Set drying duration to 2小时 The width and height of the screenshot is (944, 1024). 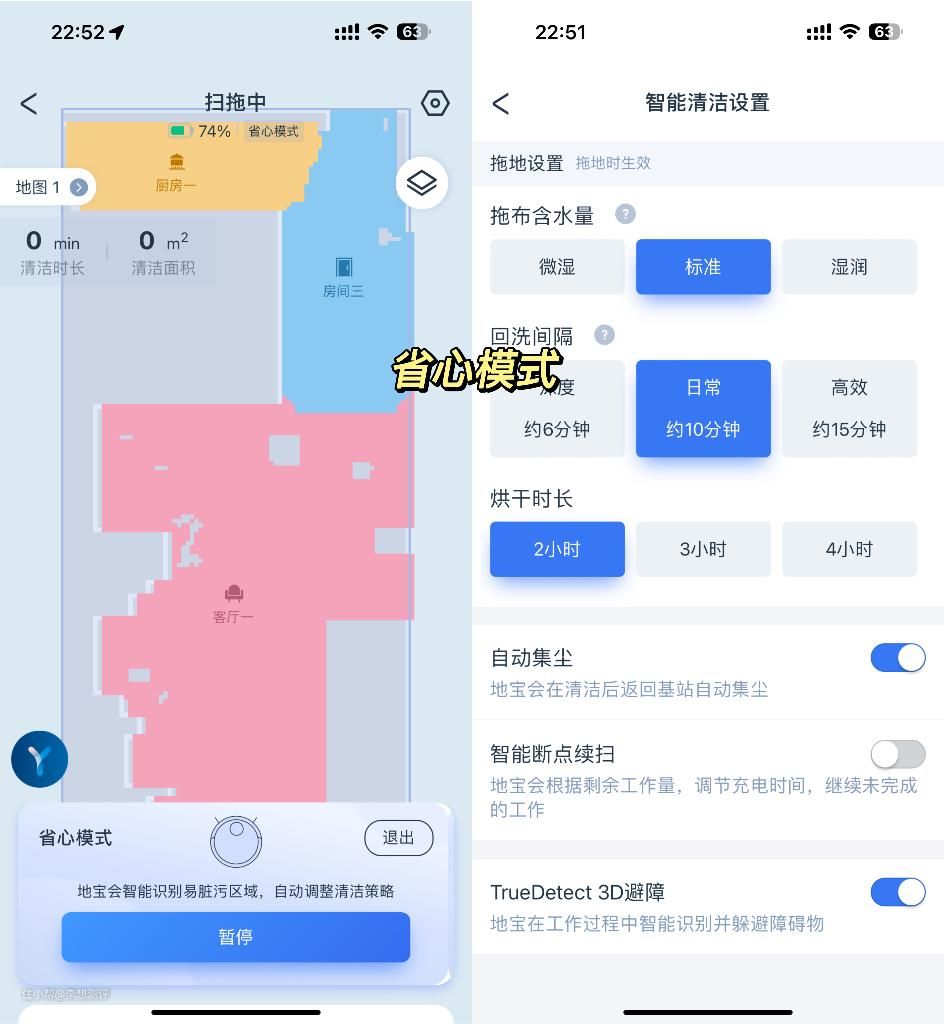(557, 549)
